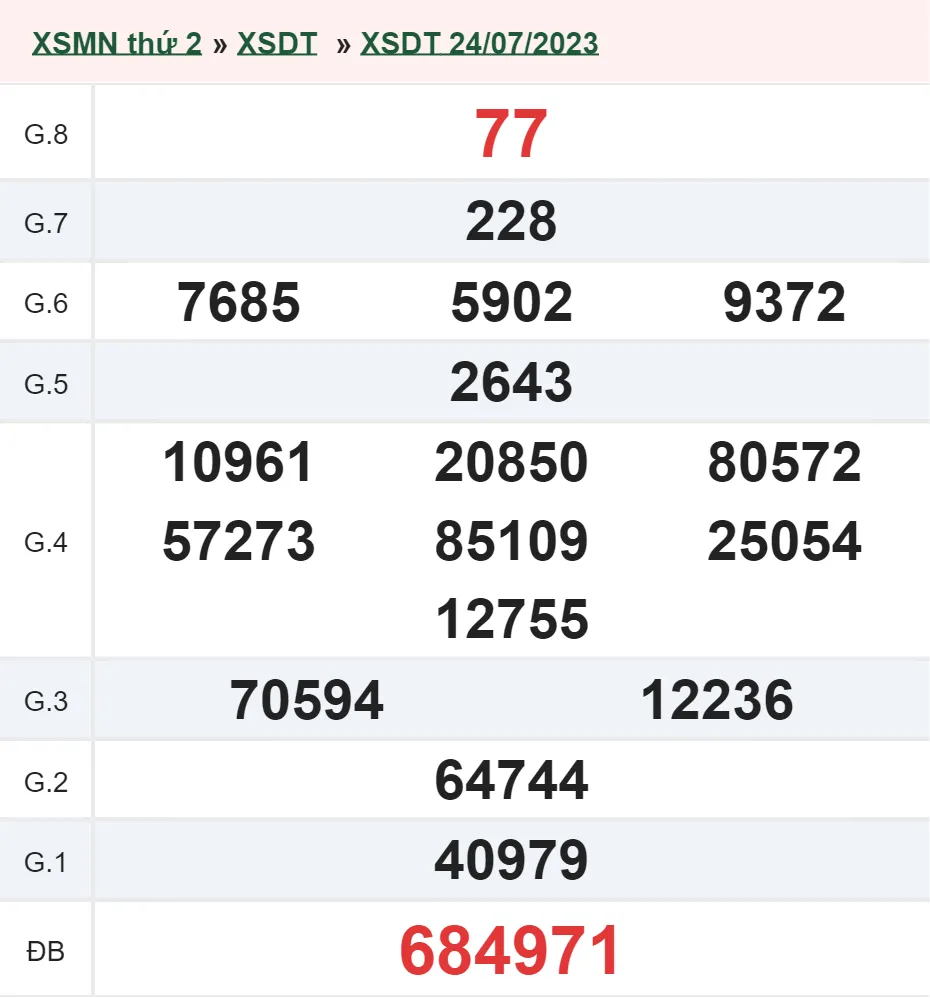Select the ĐB row label
Image resolution: width=930 pixels, height=998 pixels.
pyautogui.click(x=45, y=951)
